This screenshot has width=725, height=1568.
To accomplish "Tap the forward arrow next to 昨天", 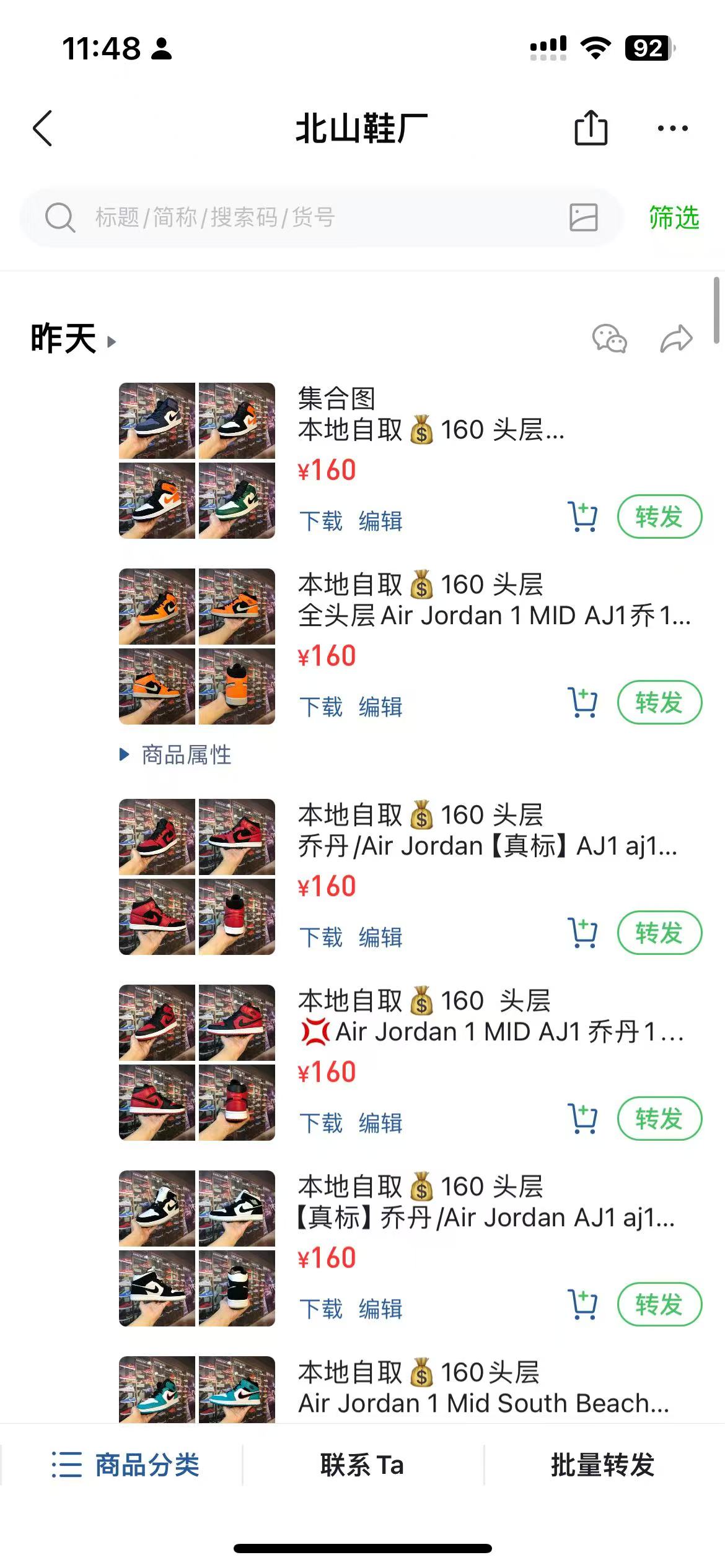I will (x=676, y=339).
